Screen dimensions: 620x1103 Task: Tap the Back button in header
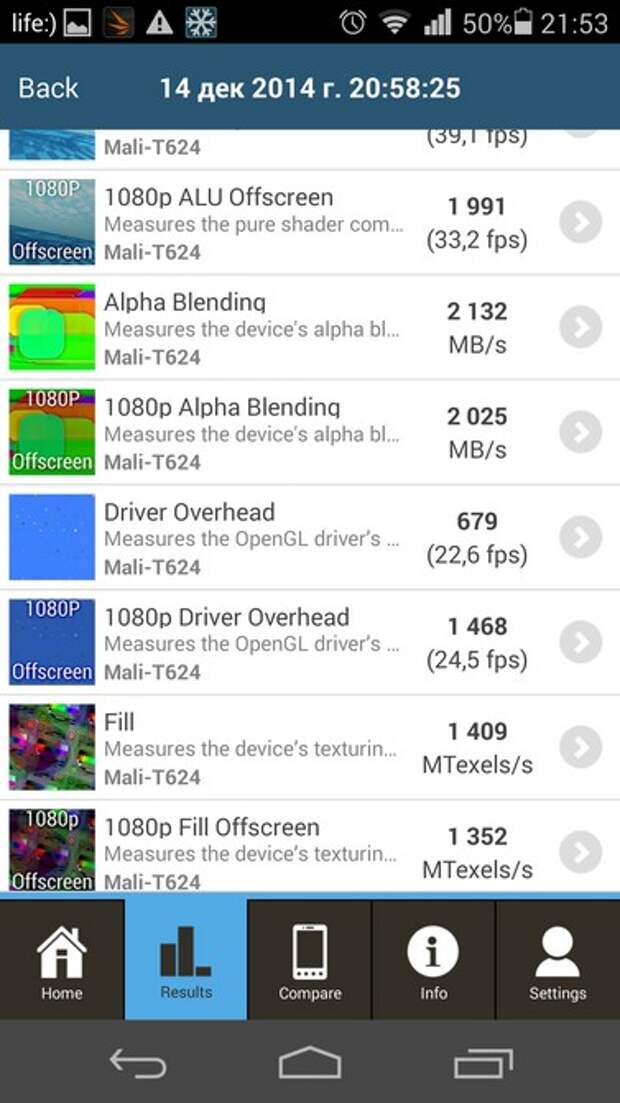tap(48, 88)
